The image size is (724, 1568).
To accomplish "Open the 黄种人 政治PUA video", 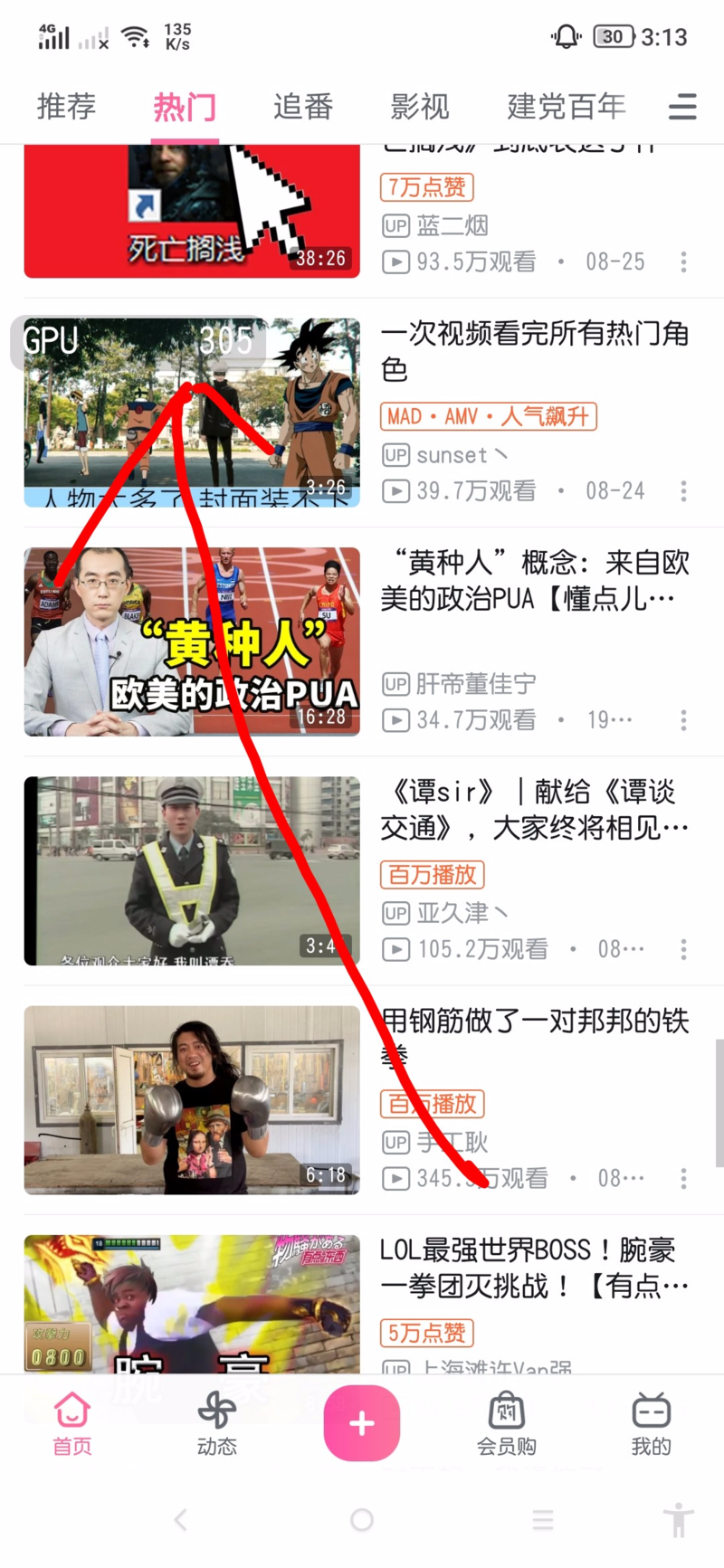I will [192, 641].
